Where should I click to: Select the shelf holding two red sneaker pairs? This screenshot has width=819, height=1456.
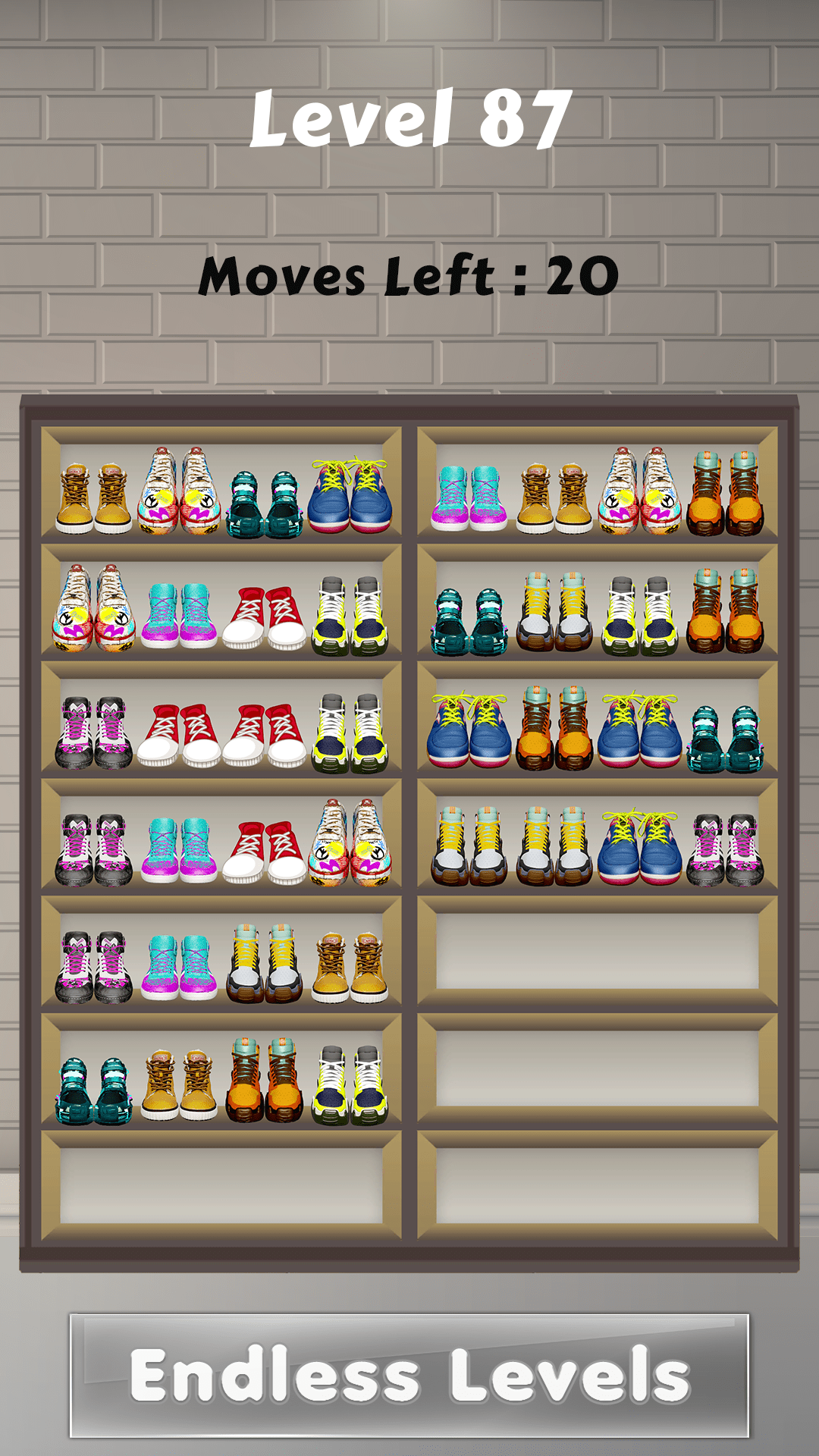[x=221, y=719]
